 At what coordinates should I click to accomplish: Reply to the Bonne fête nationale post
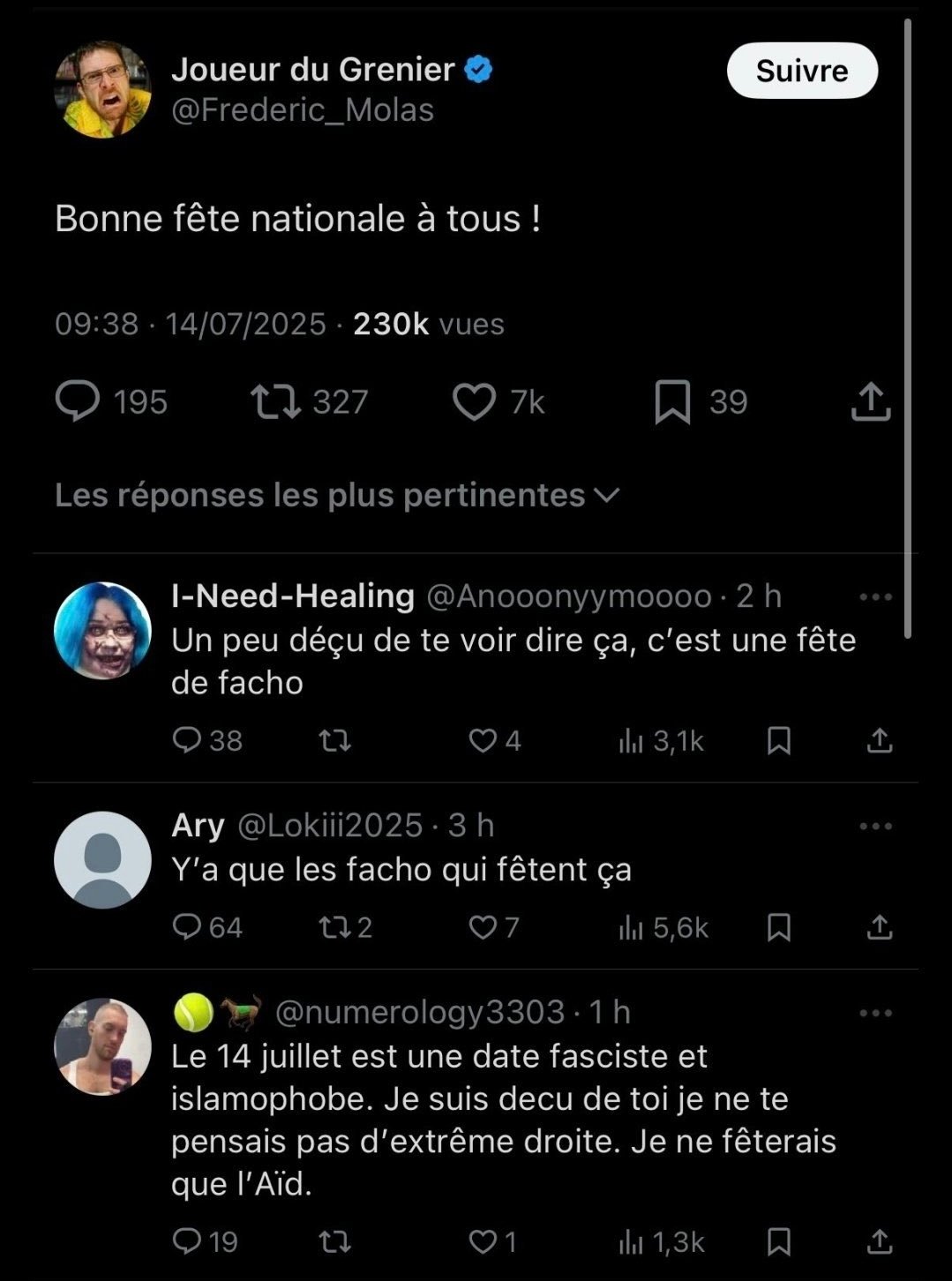78,401
